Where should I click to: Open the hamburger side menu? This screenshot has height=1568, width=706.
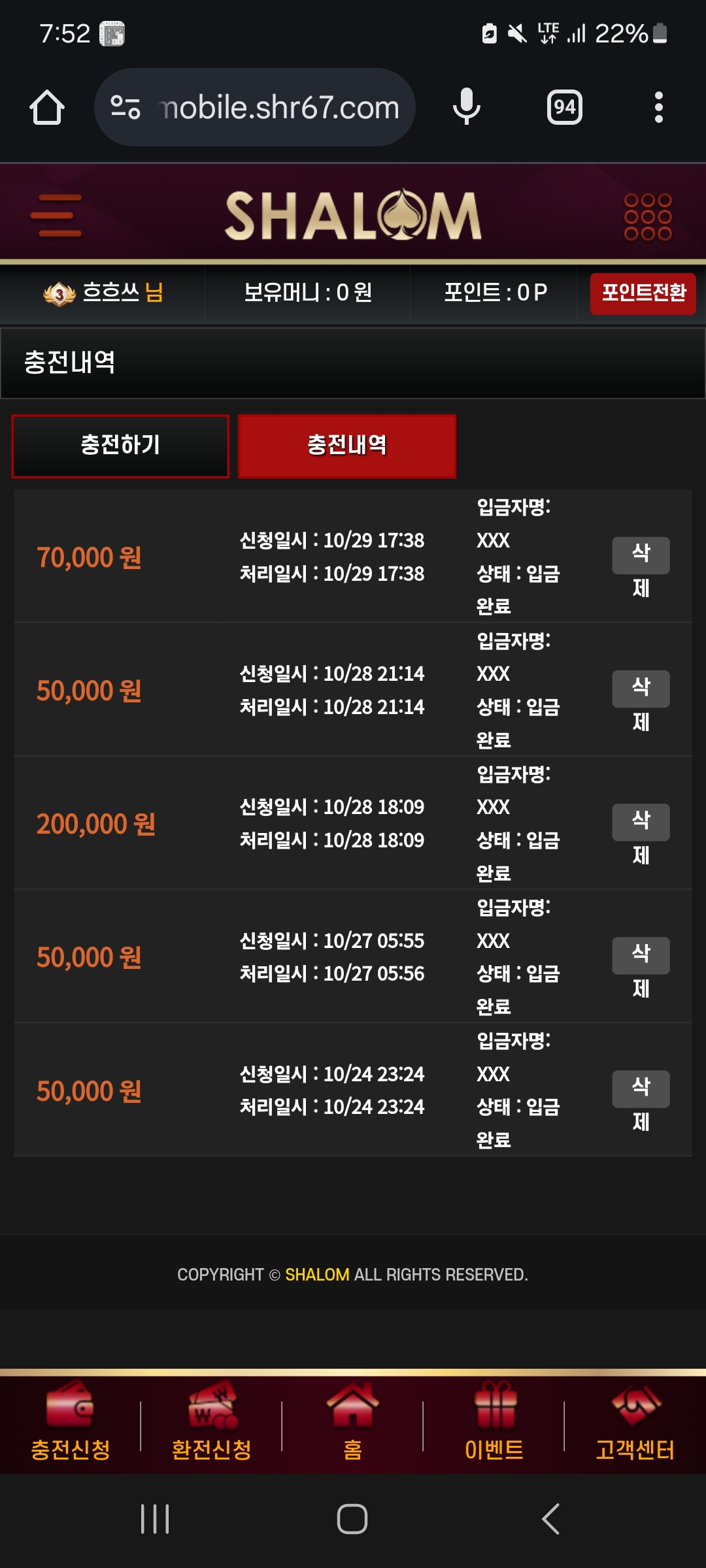[56, 215]
